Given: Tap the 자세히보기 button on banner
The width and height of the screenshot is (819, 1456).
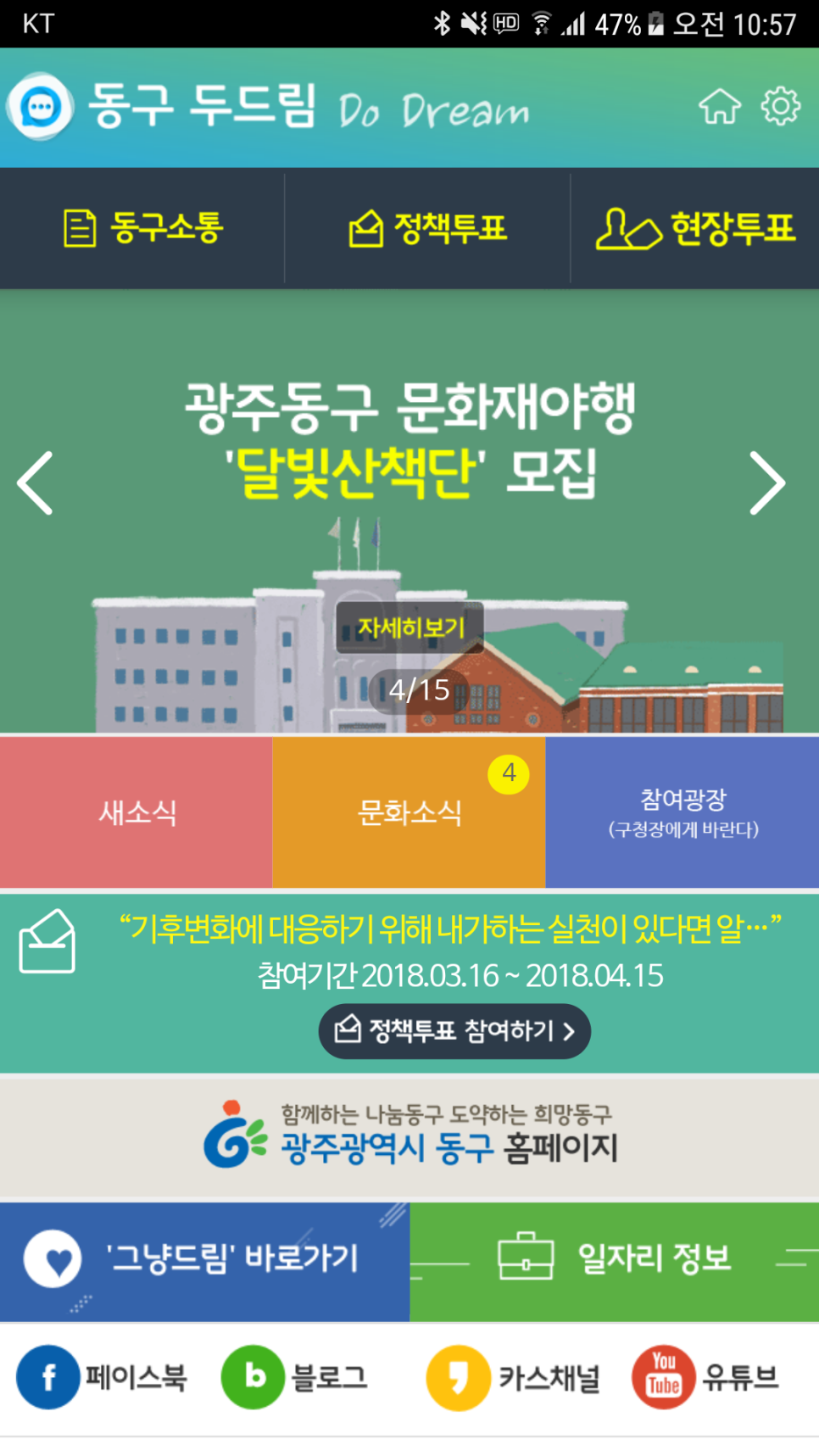Looking at the screenshot, I should (410, 628).
